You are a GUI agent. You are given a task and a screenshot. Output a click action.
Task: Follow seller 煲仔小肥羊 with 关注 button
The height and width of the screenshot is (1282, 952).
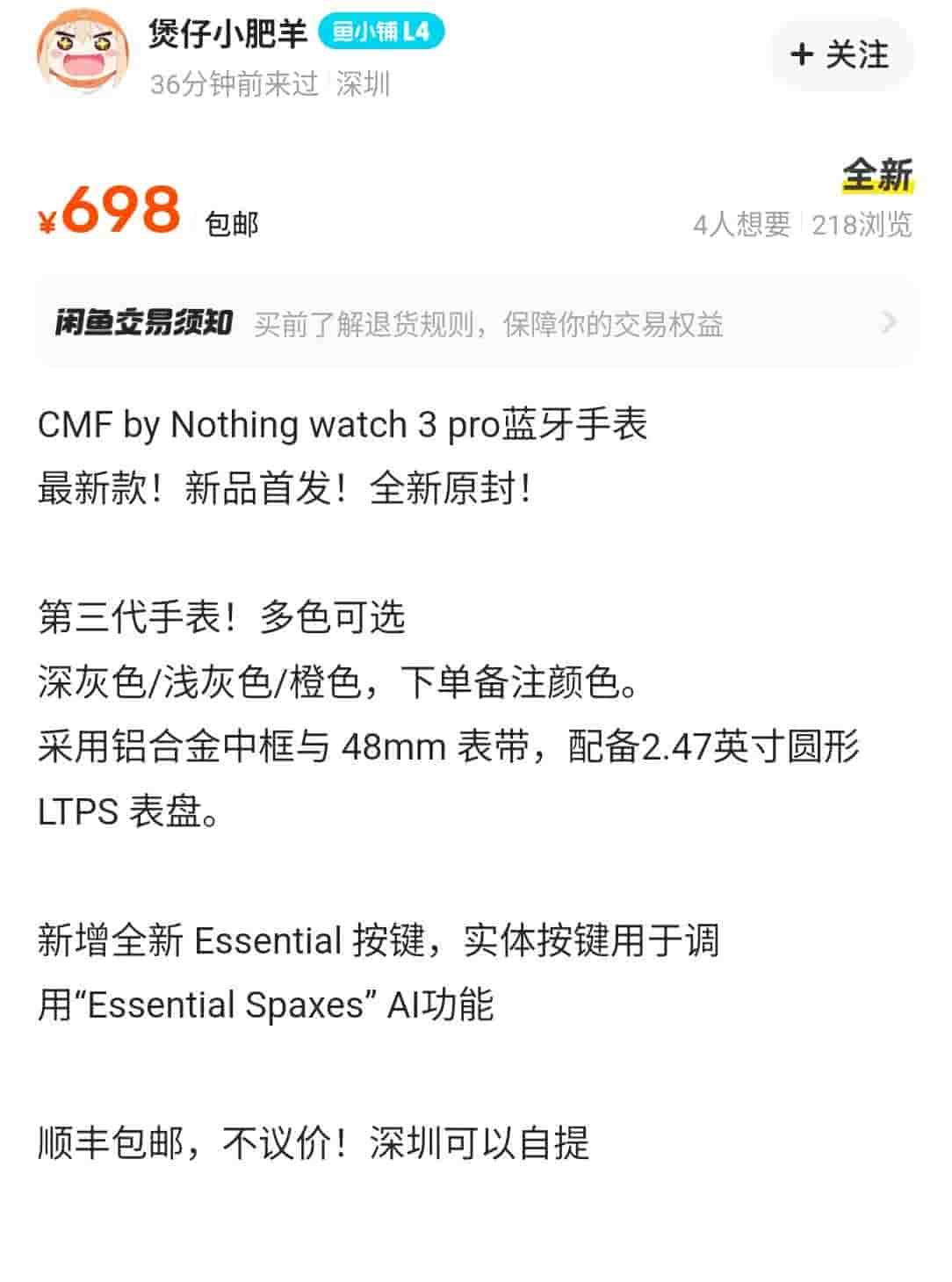point(840,54)
